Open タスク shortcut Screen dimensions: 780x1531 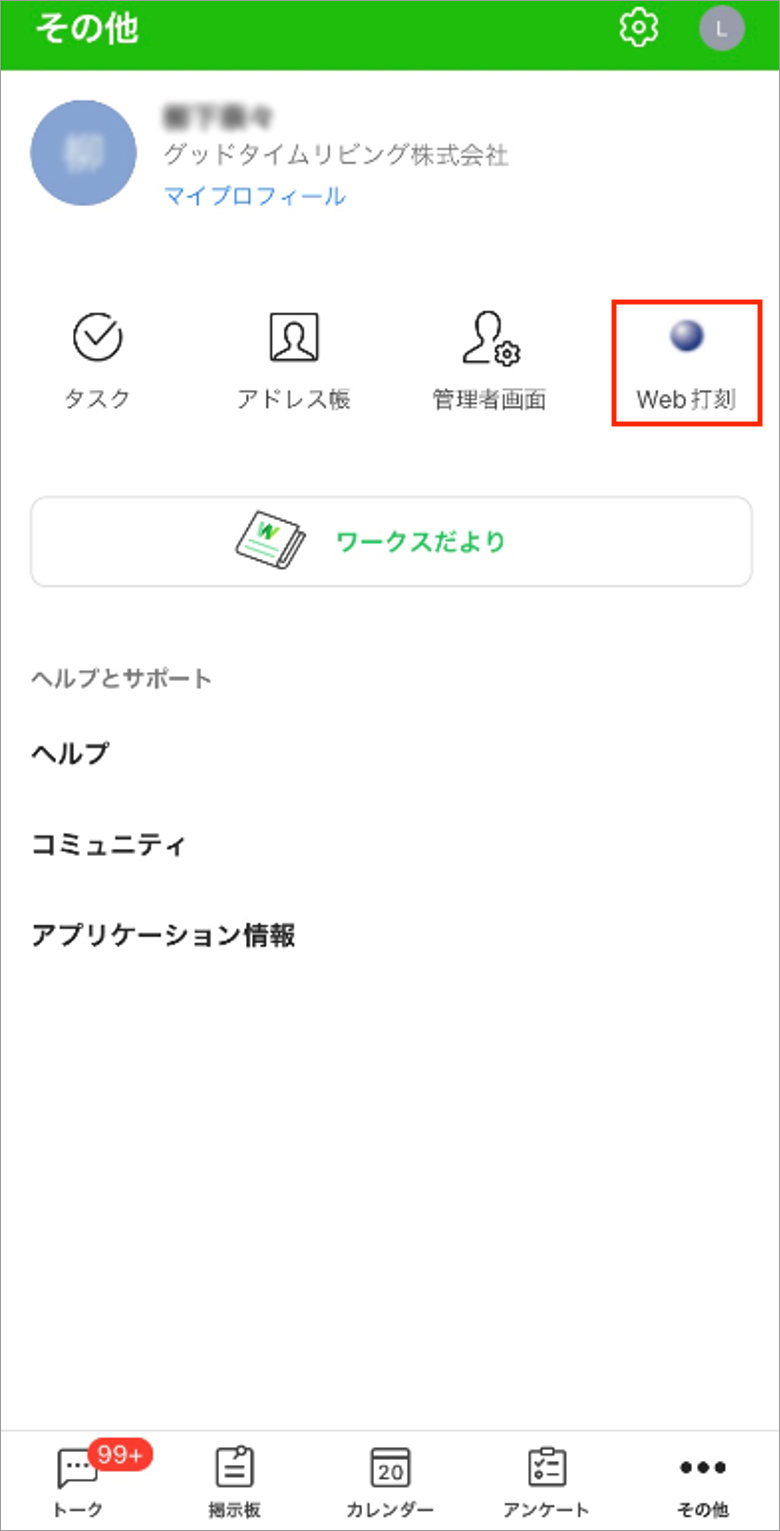(98, 361)
